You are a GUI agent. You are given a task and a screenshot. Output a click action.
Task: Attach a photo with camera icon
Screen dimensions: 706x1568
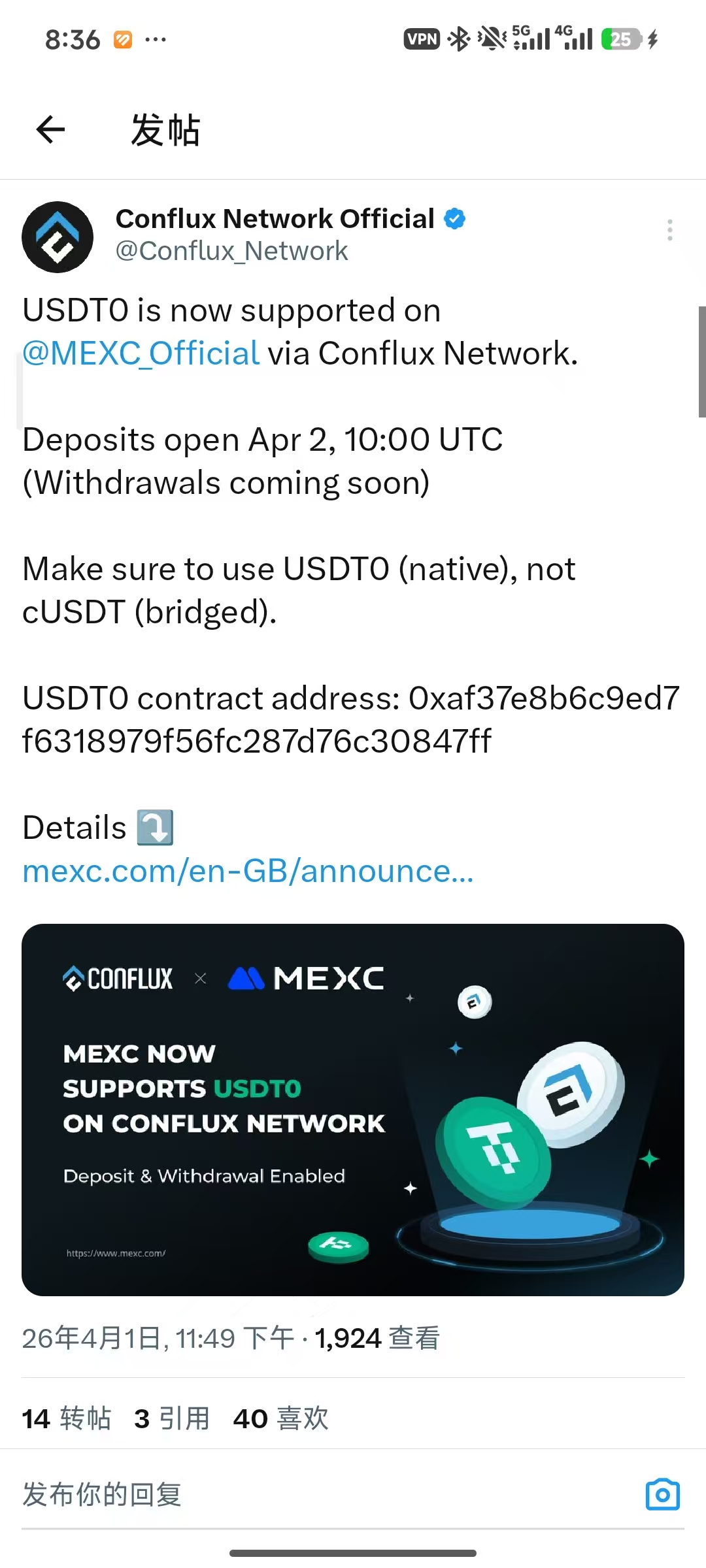pyautogui.click(x=662, y=1494)
